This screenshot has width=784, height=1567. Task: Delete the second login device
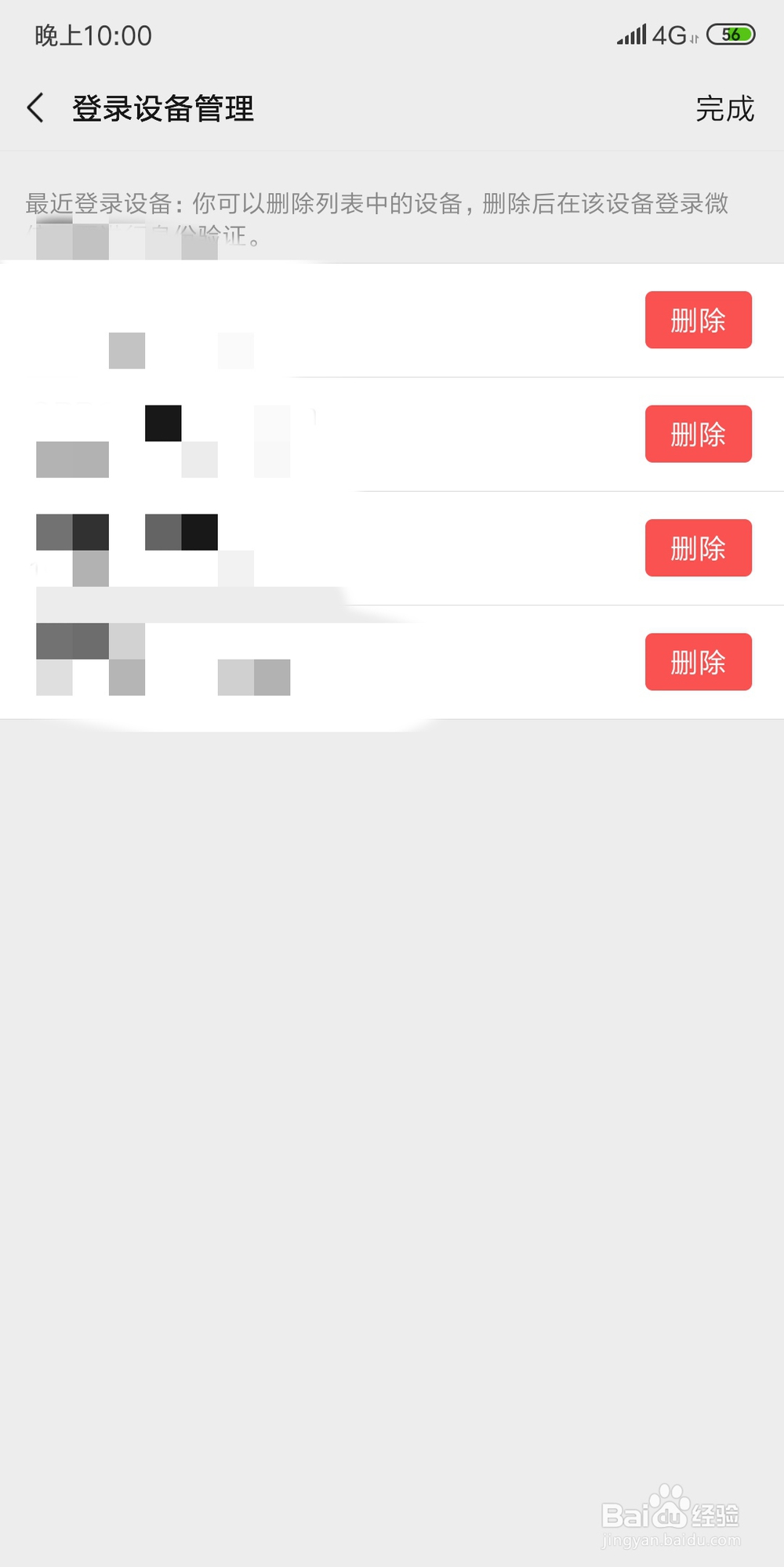point(698,434)
